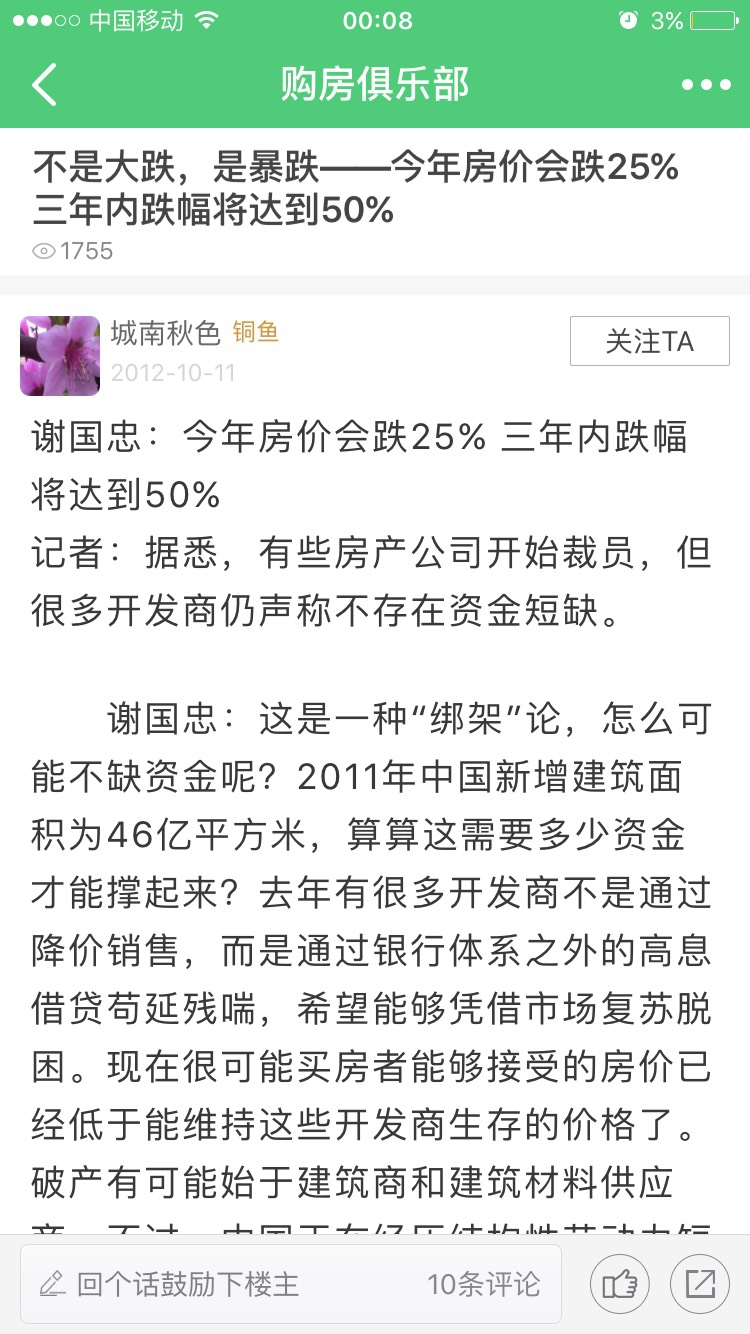View the 10条评论 comments
This screenshot has height=1334, width=750.
pyautogui.click(x=484, y=1284)
